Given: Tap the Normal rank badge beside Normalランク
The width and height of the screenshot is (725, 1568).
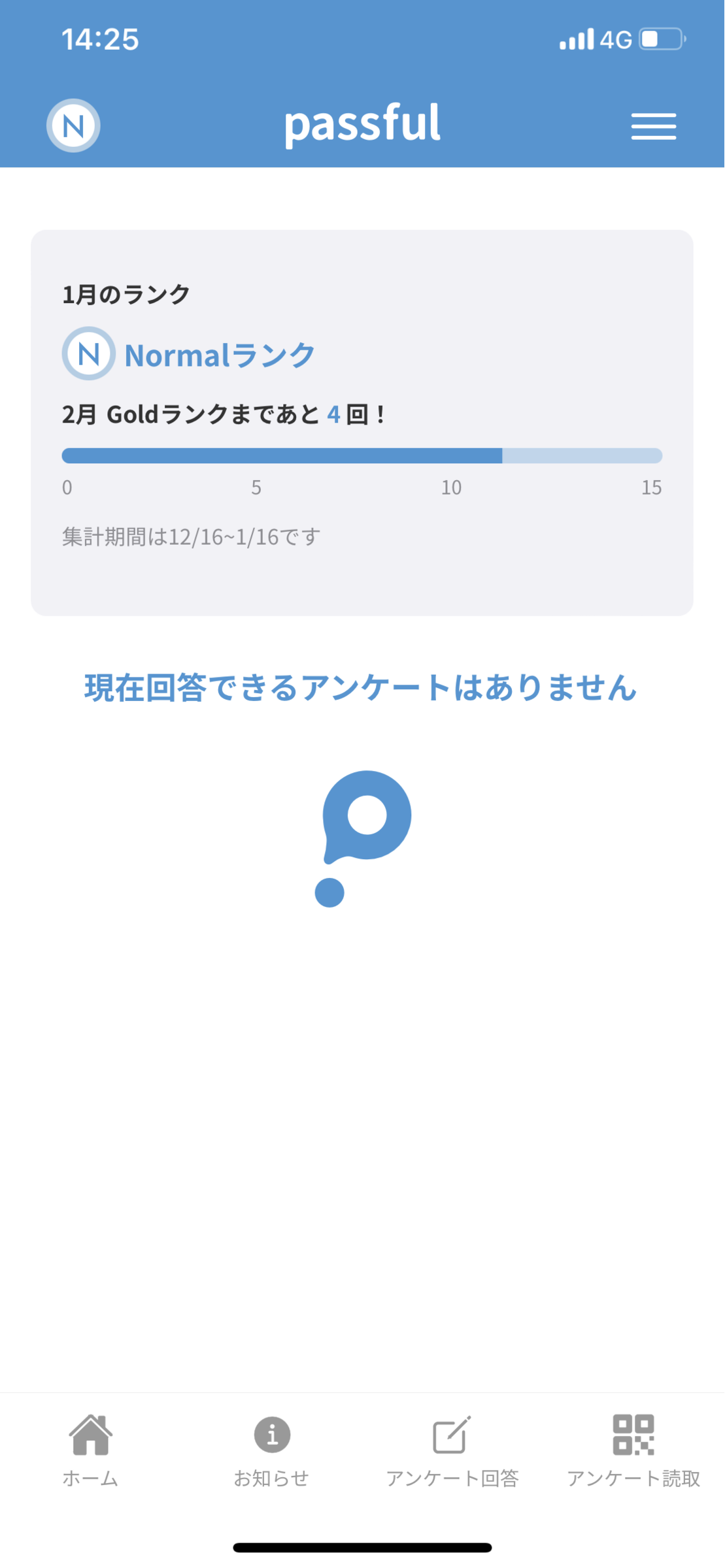Looking at the screenshot, I should point(88,353).
